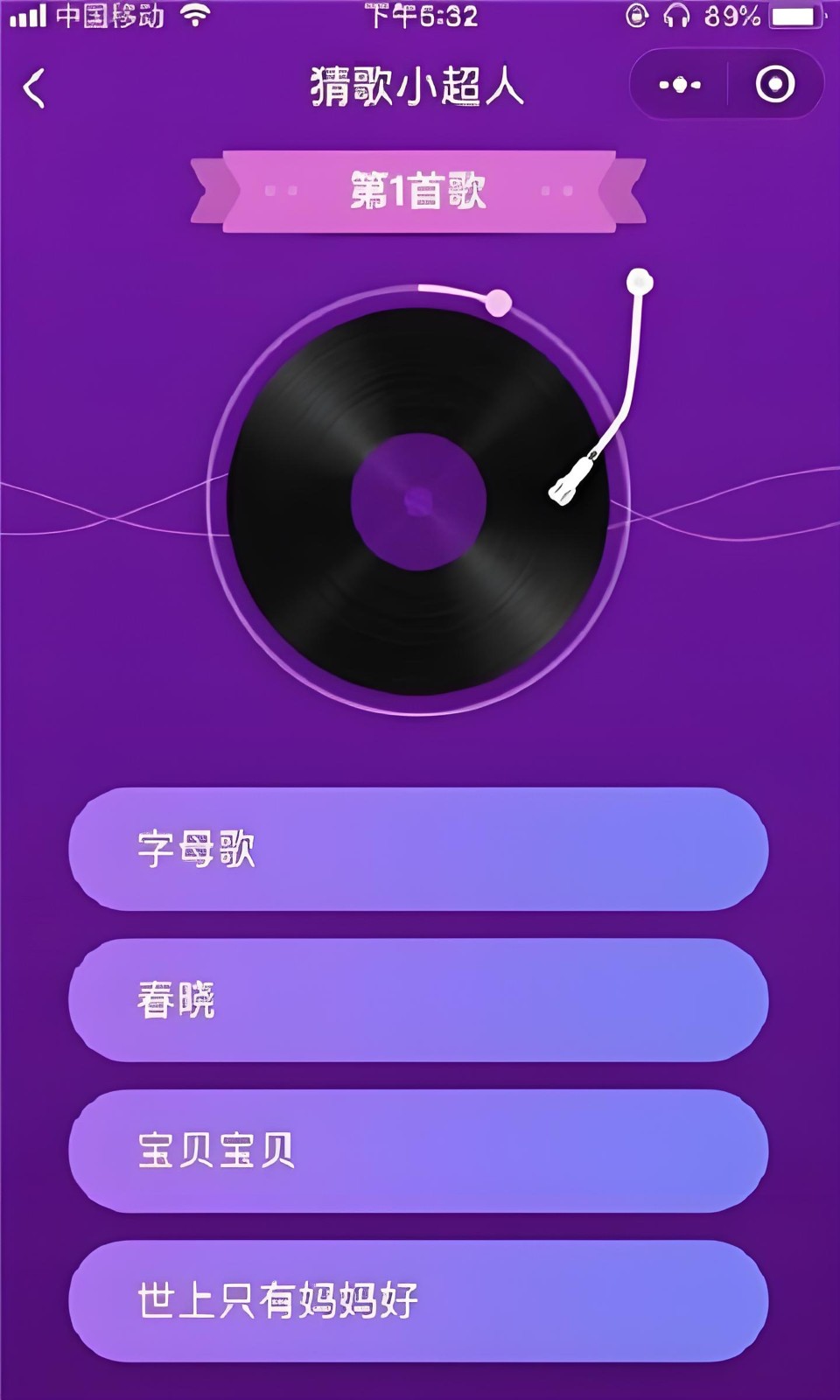Go back using the top-left arrow

pos(35,88)
